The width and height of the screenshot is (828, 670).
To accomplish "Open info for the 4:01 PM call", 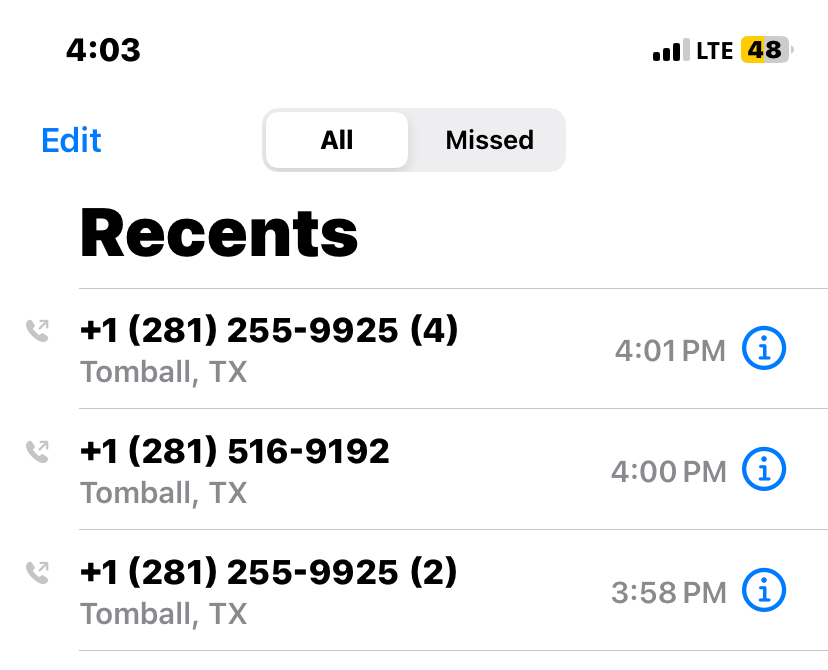I will click(764, 349).
